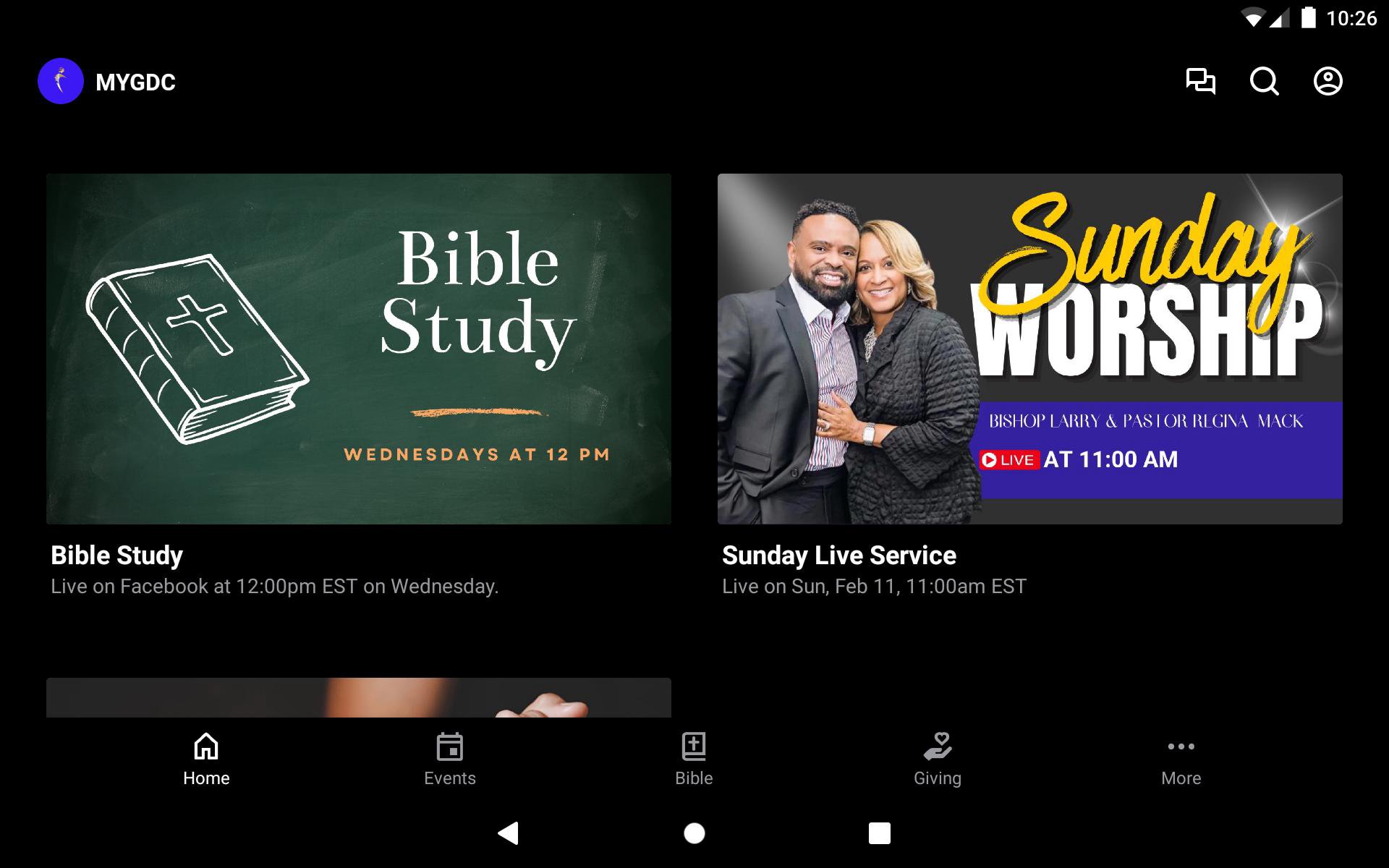Open recent apps with the square button
Screen dimensions: 1389x868
tap(879, 833)
